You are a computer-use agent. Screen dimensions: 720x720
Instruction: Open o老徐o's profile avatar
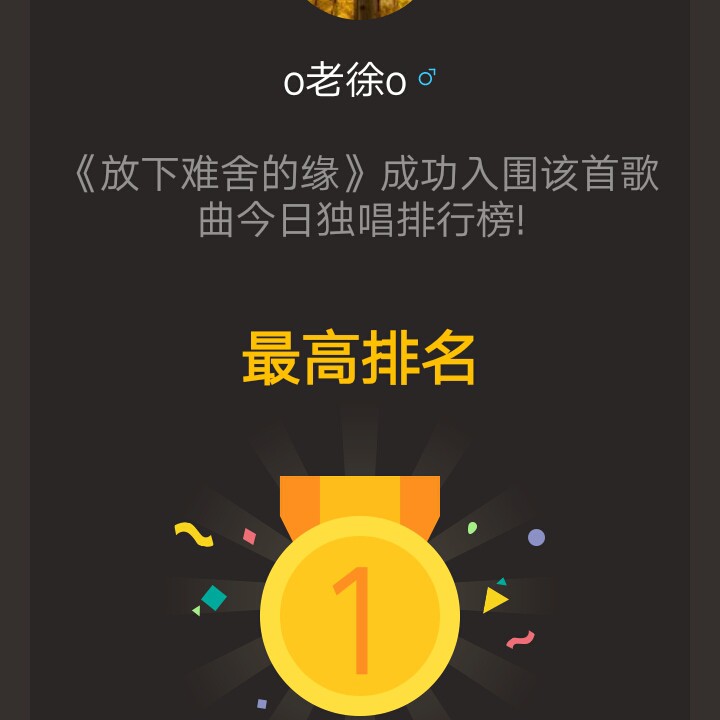tap(360, 7)
